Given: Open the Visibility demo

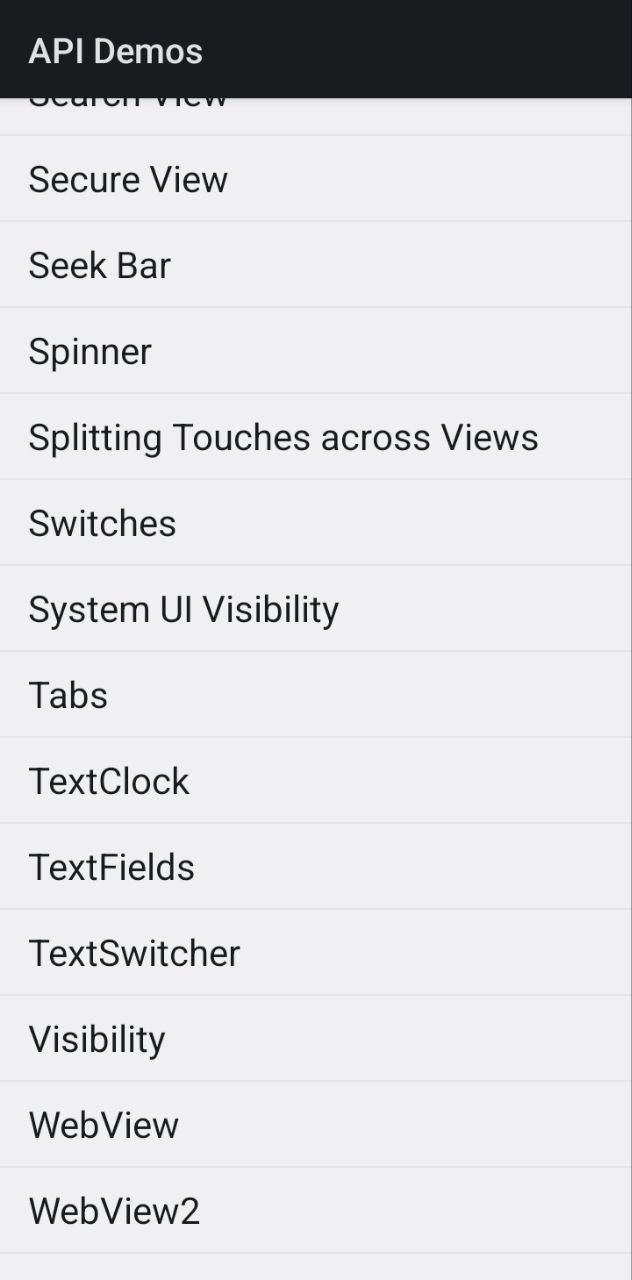Looking at the screenshot, I should pyautogui.click(x=97, y=1040).
